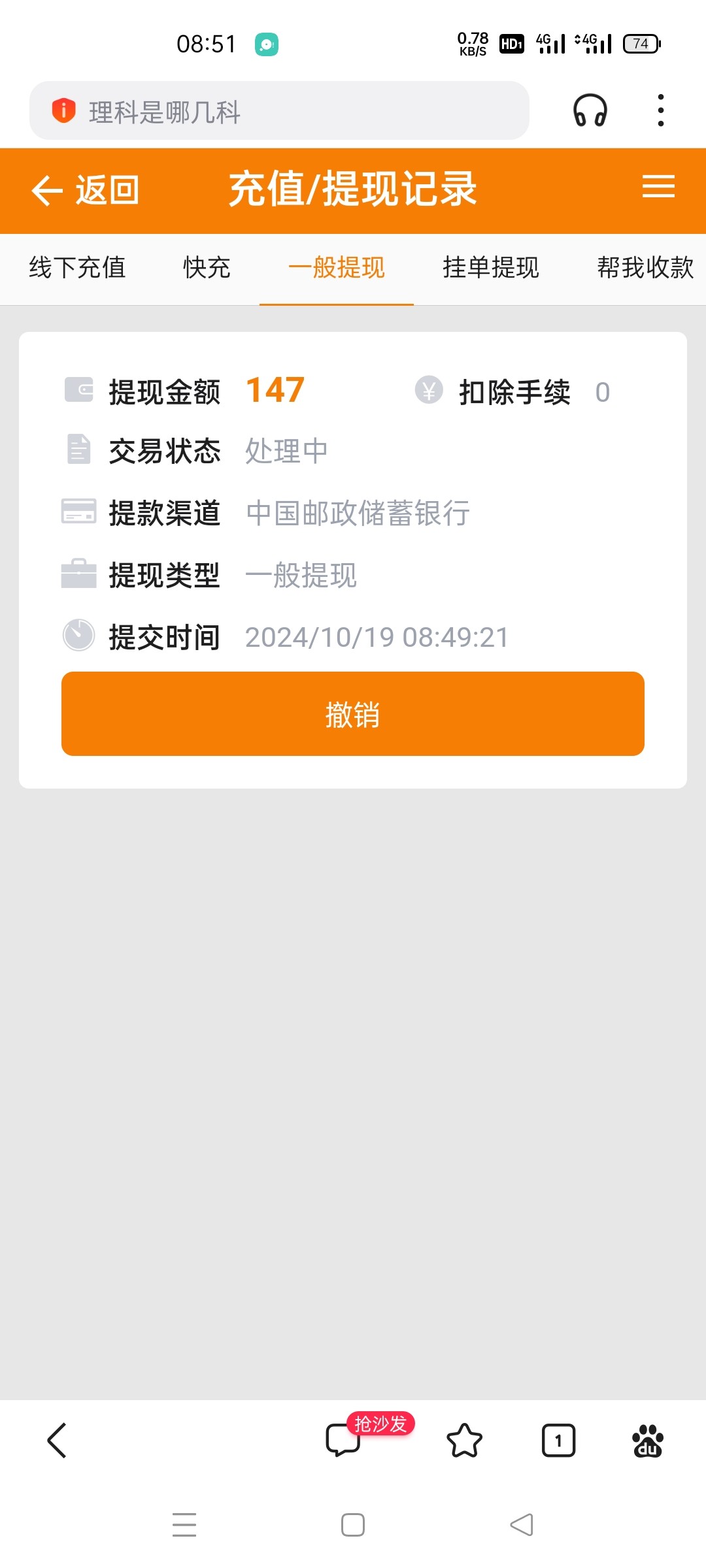Open the browser tabs switcher

pyautogui.click(x=559, y=1441)
